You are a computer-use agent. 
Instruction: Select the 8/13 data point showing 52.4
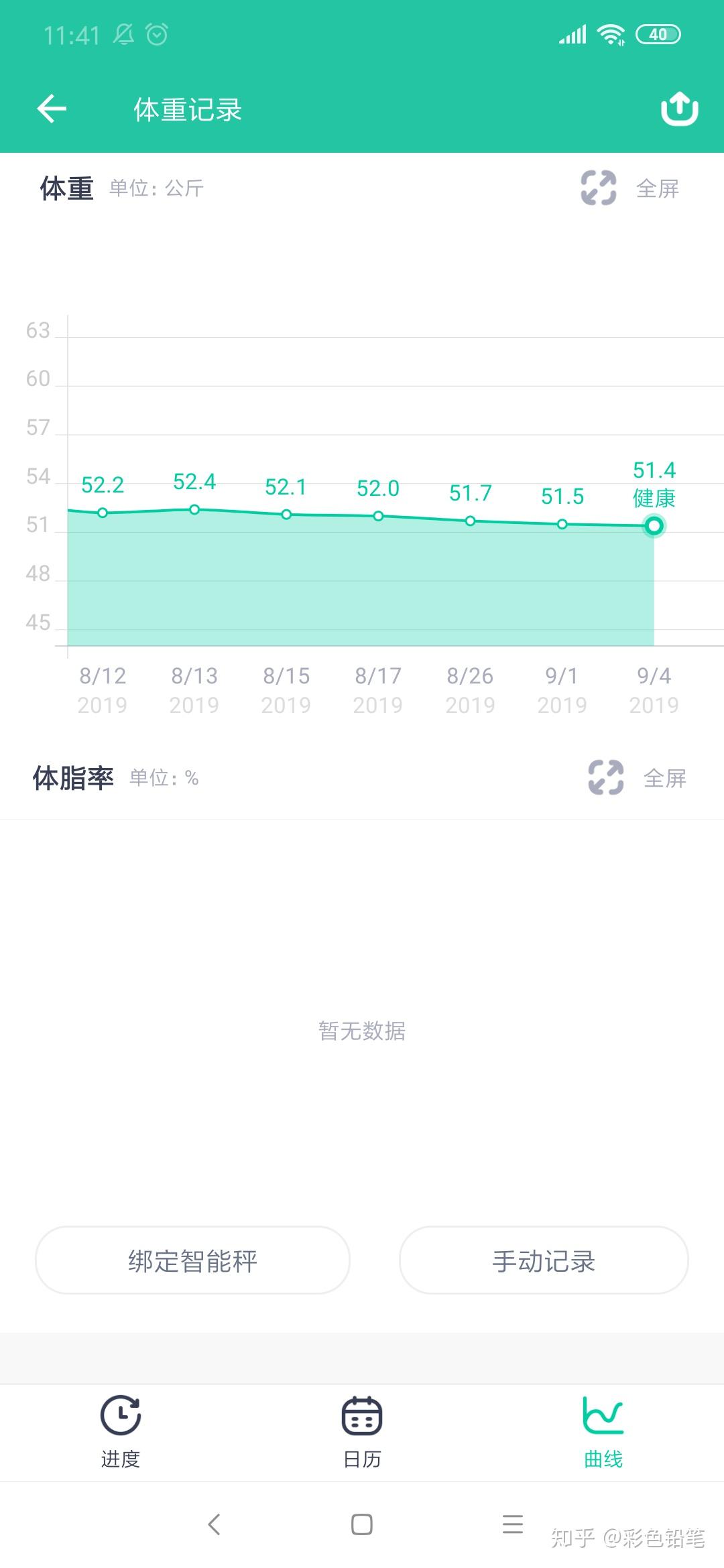tap(194, 510)
